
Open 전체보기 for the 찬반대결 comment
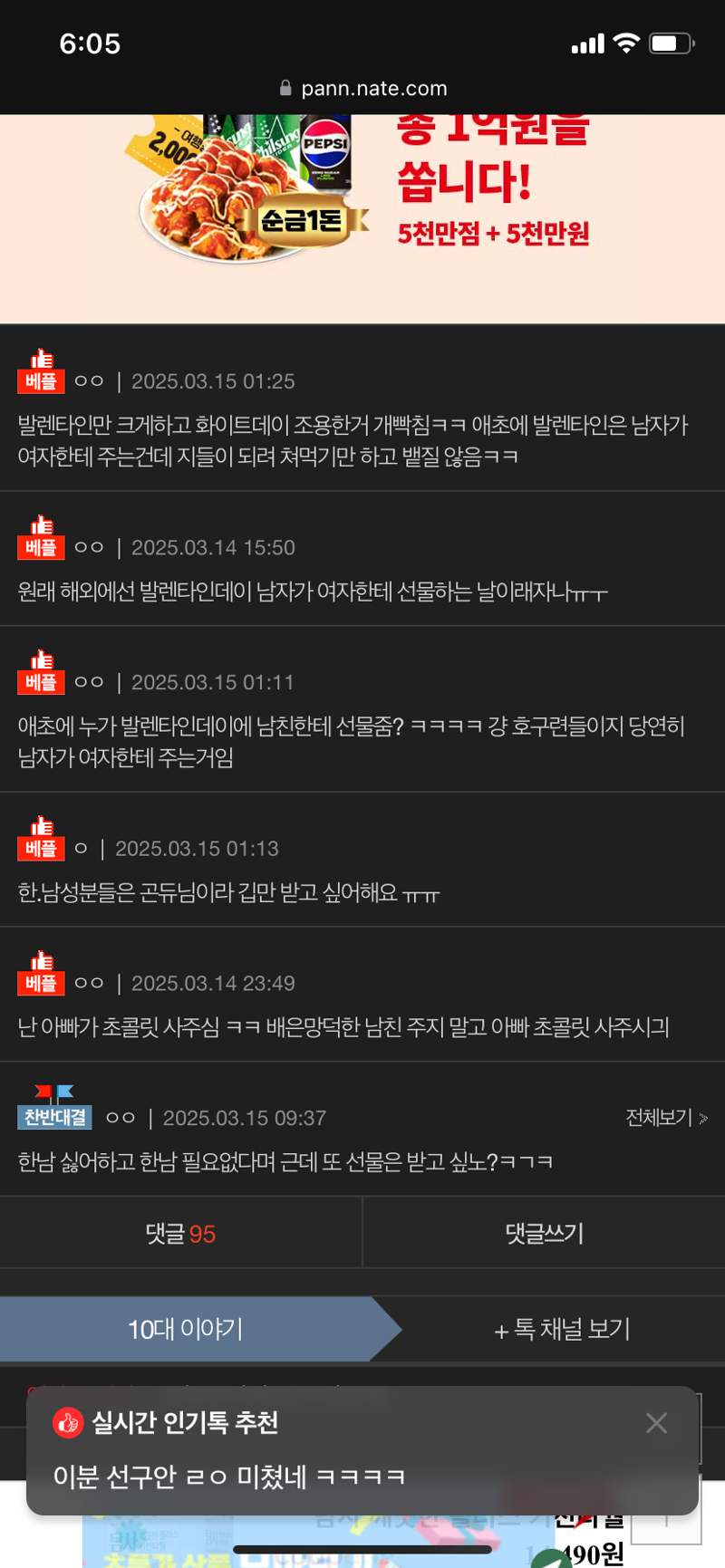click(x=667, y=1118)
